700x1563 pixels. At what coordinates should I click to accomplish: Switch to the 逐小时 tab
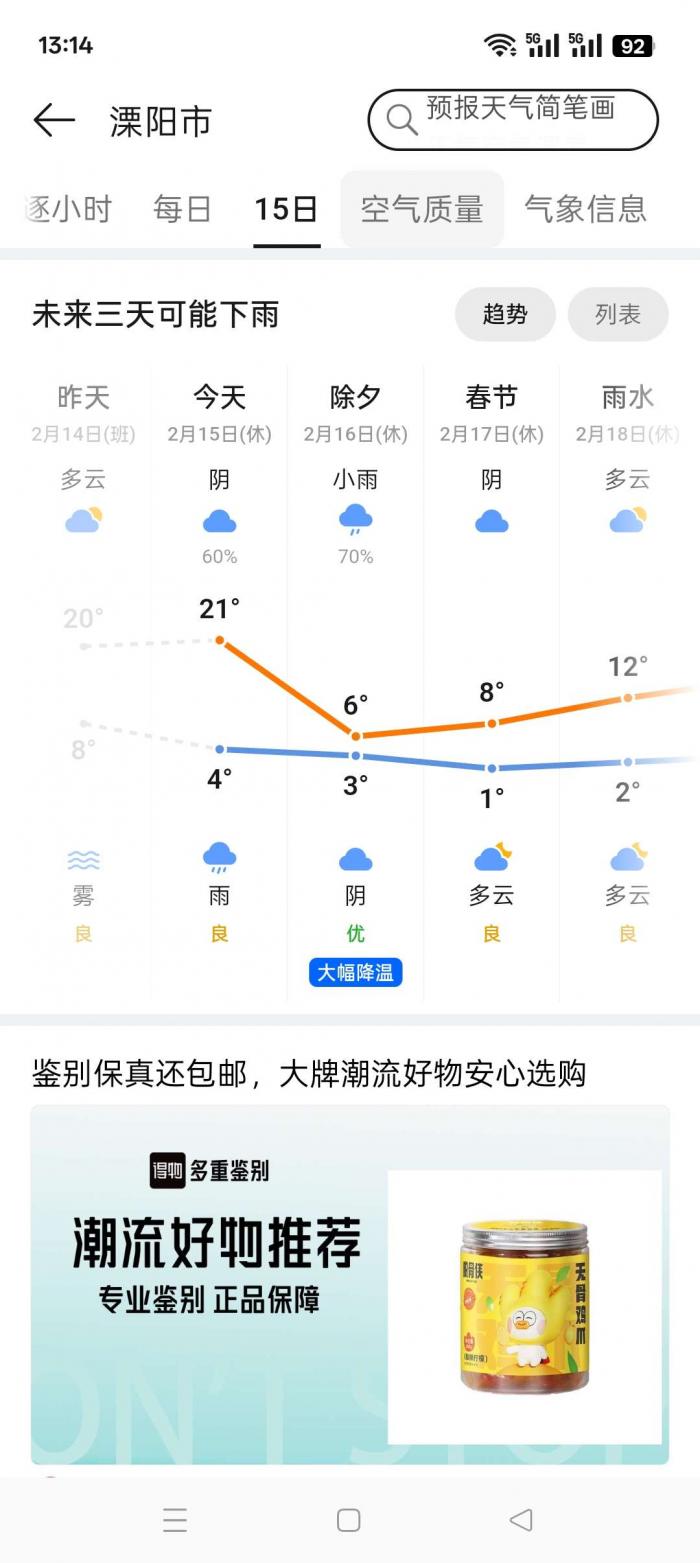pyautogui.click(x=68, y=209)
